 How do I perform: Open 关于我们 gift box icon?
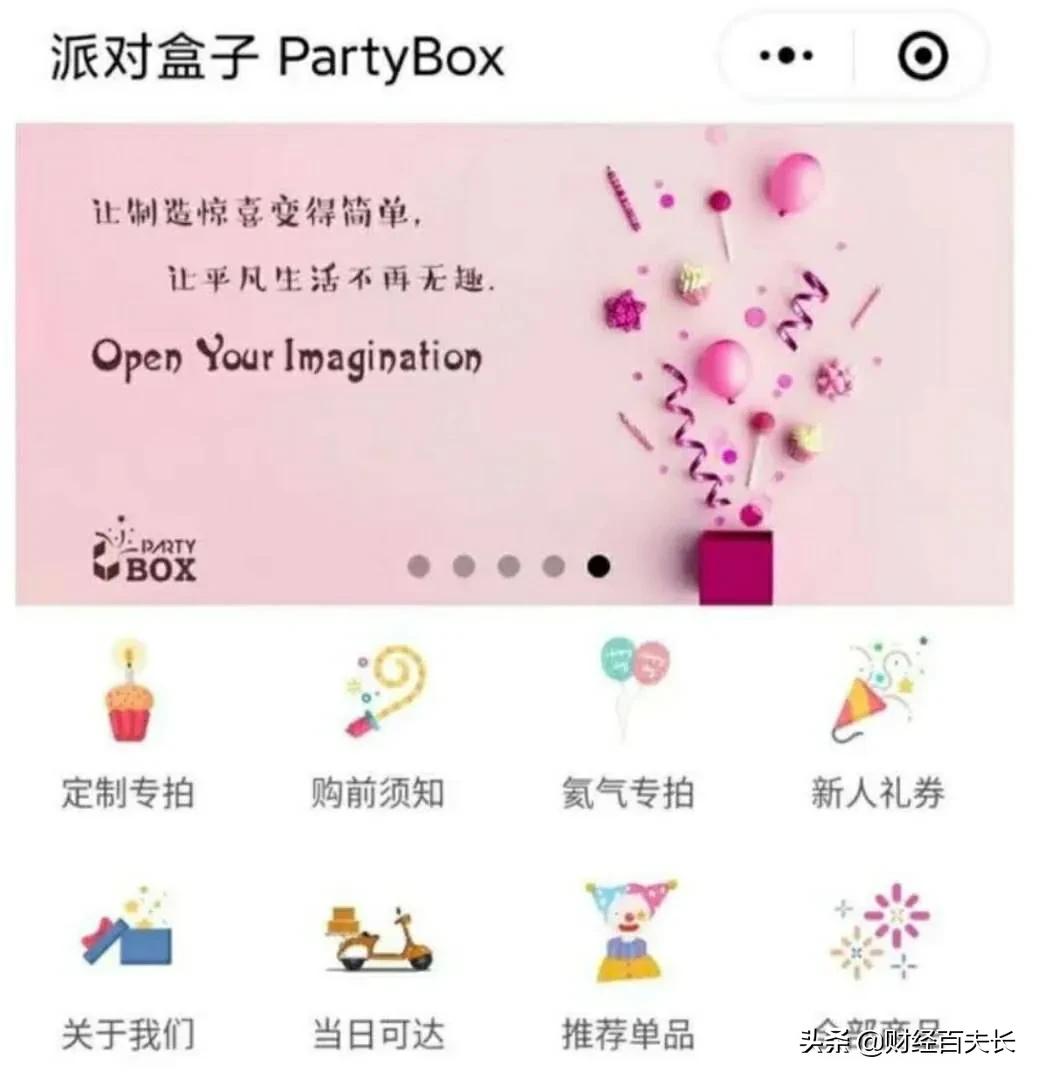tap(128, 930)
